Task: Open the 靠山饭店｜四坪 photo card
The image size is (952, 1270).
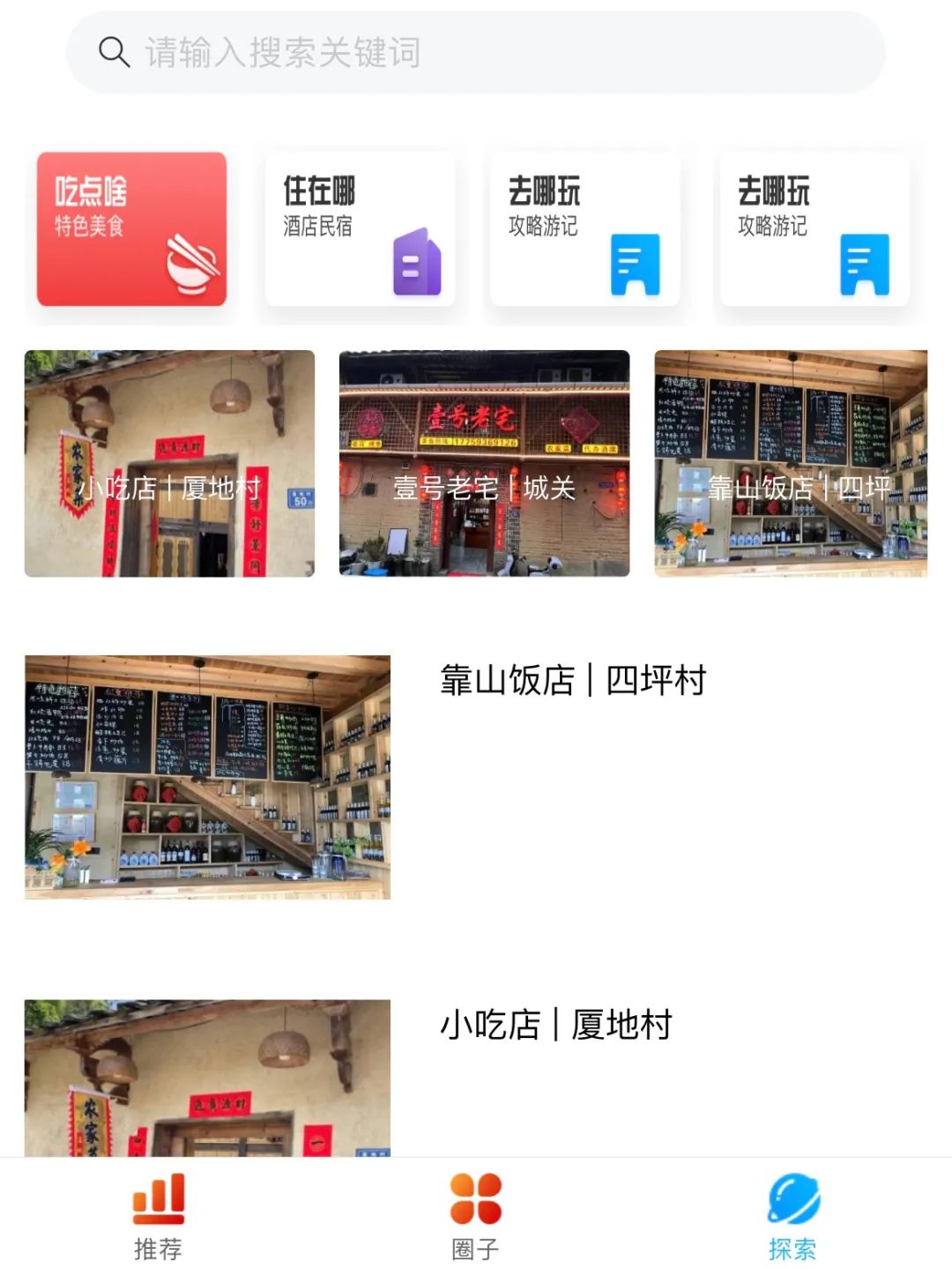Action: [790, 463]
